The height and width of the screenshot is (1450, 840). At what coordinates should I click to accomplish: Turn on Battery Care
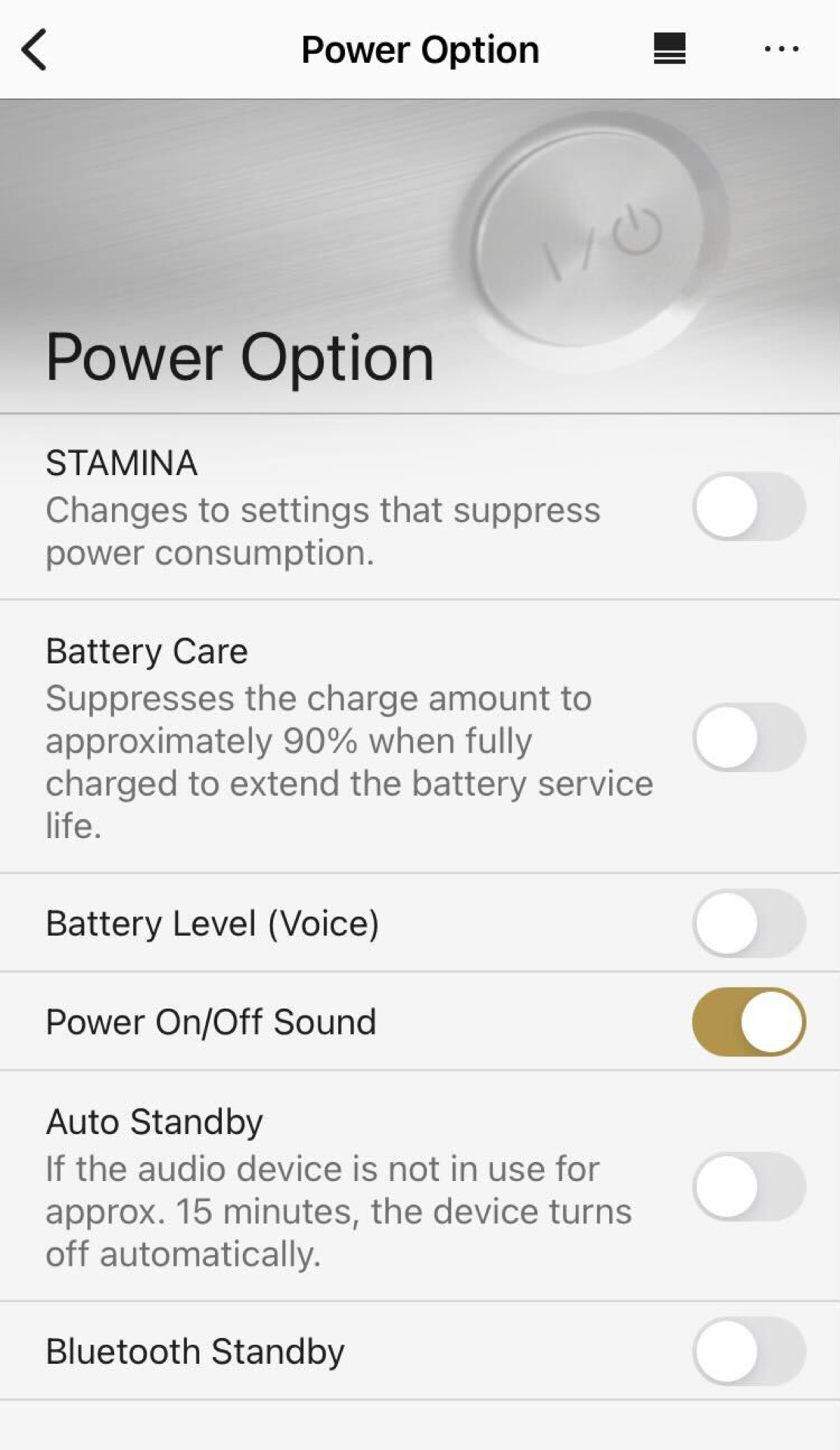749,737
